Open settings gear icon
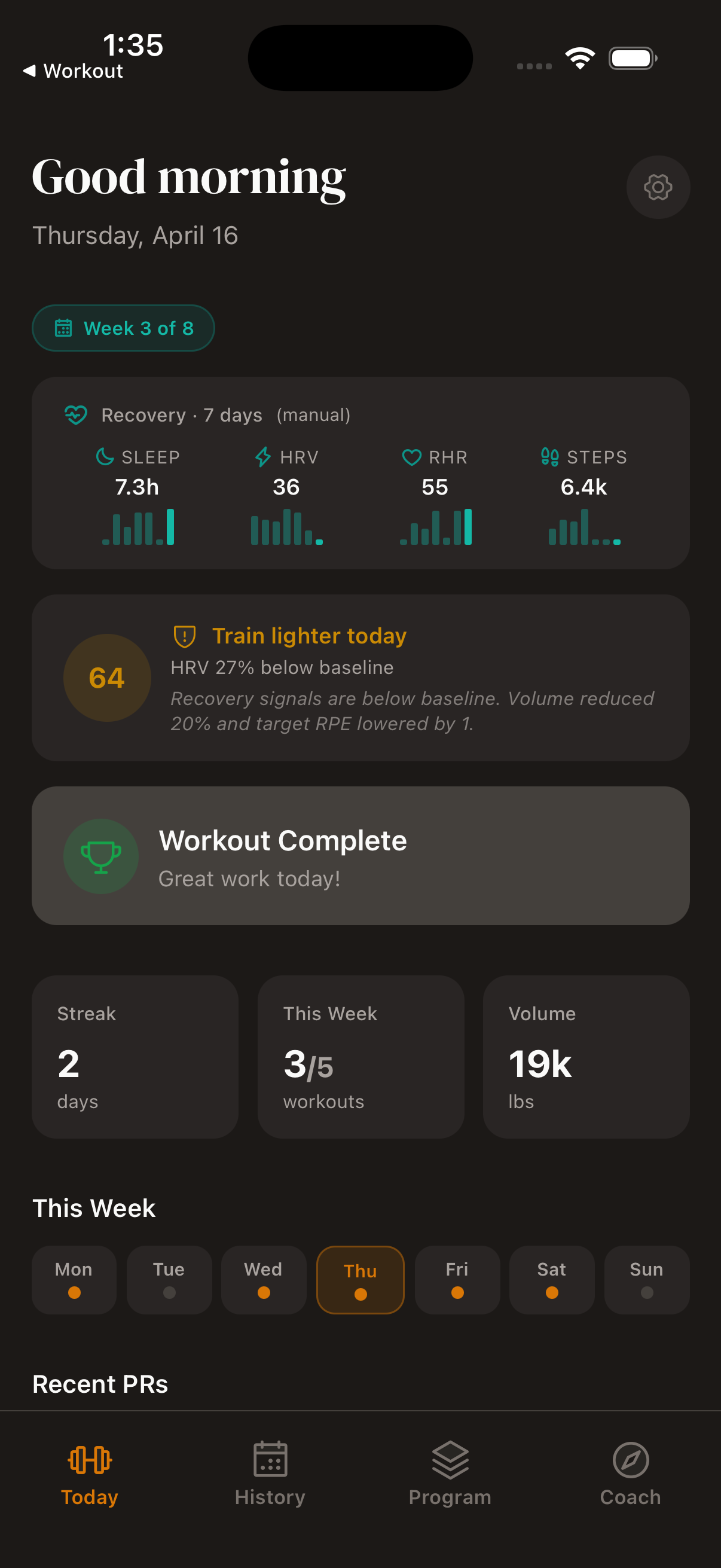 tap(658, 187)
